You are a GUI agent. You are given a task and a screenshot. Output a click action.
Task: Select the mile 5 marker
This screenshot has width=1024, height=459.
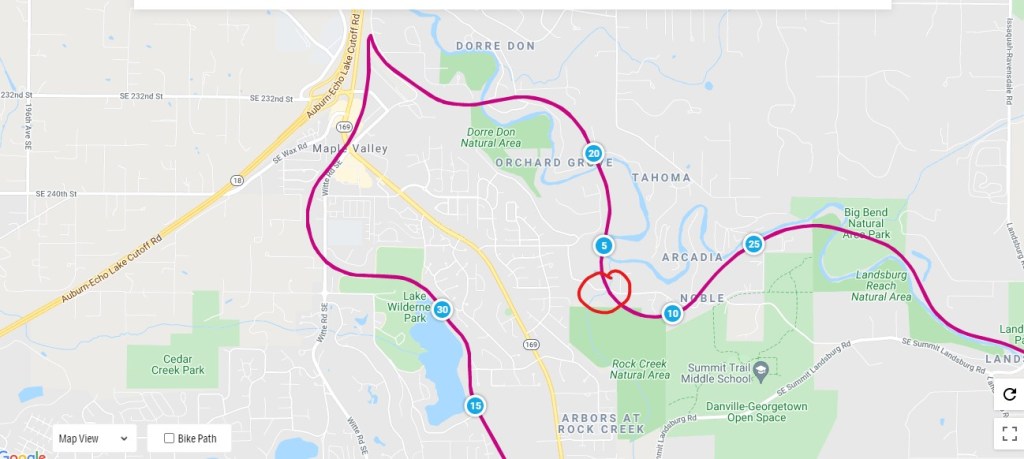point(603,245)
